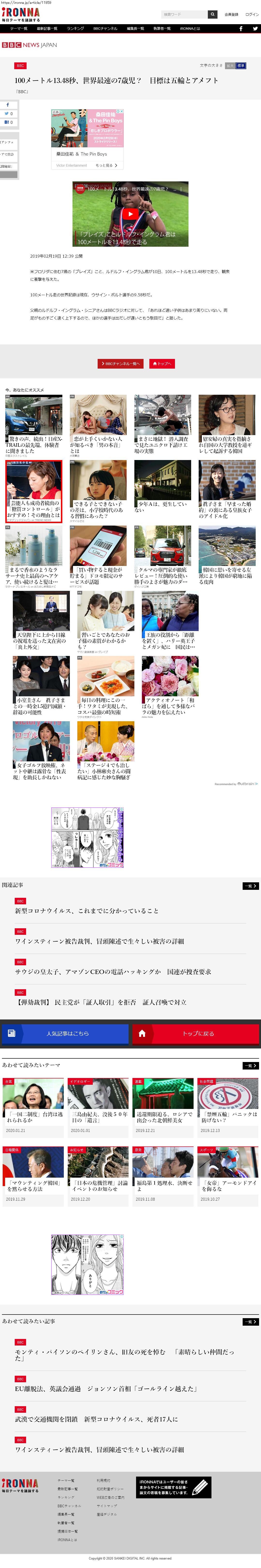Screen dimensions: 261x1568
Task: Go to ログイン page
Action: coord(252,15)
